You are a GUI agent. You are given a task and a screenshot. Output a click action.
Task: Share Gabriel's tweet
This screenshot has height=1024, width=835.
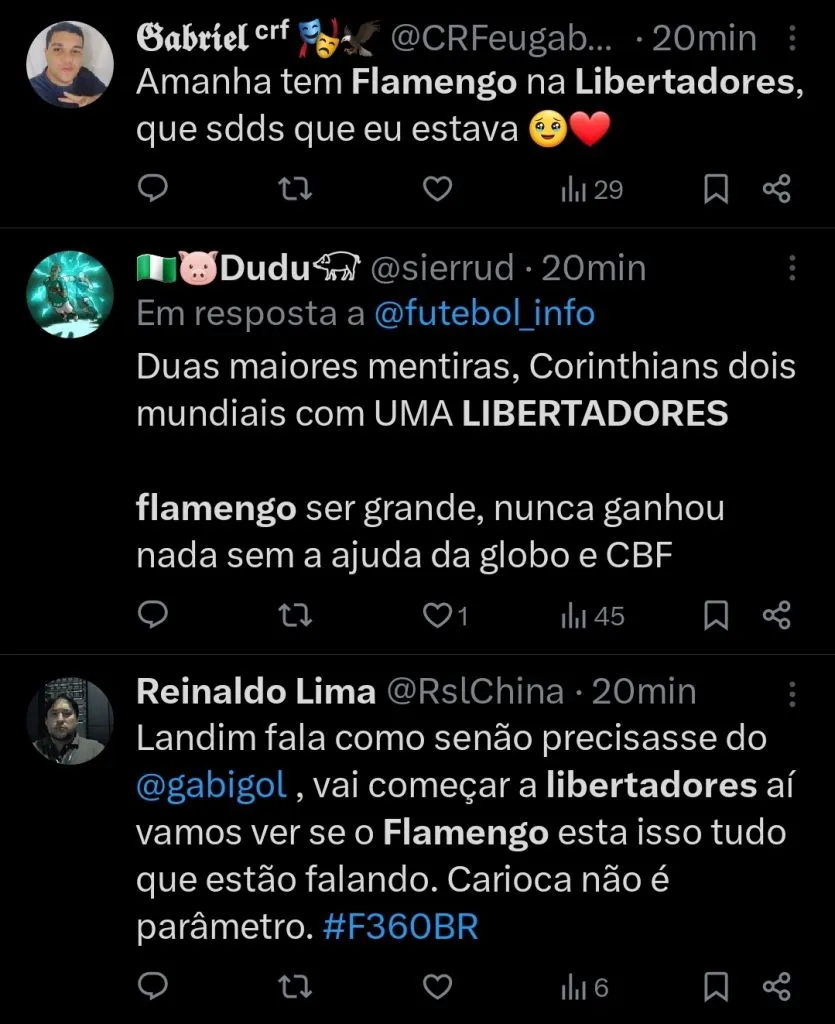pyautogui.click(x=777, y=188)
